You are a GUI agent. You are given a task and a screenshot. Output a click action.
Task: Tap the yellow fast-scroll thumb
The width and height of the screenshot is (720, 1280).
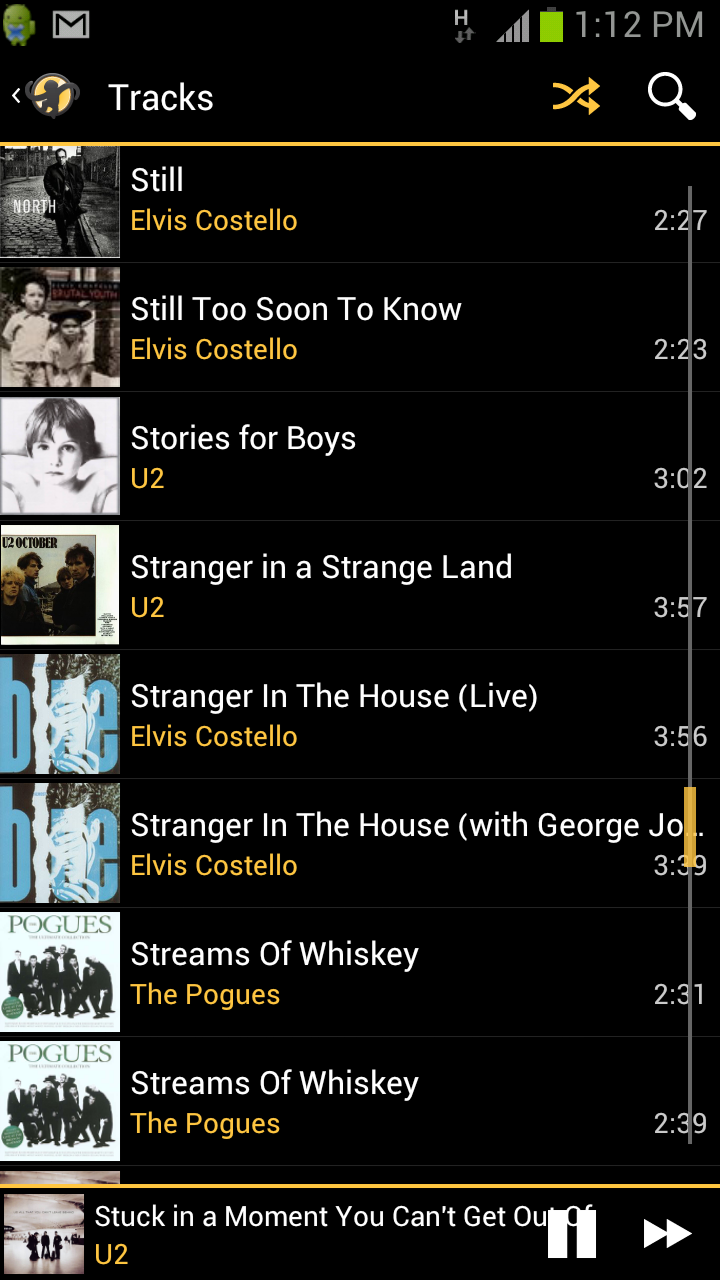690,826
